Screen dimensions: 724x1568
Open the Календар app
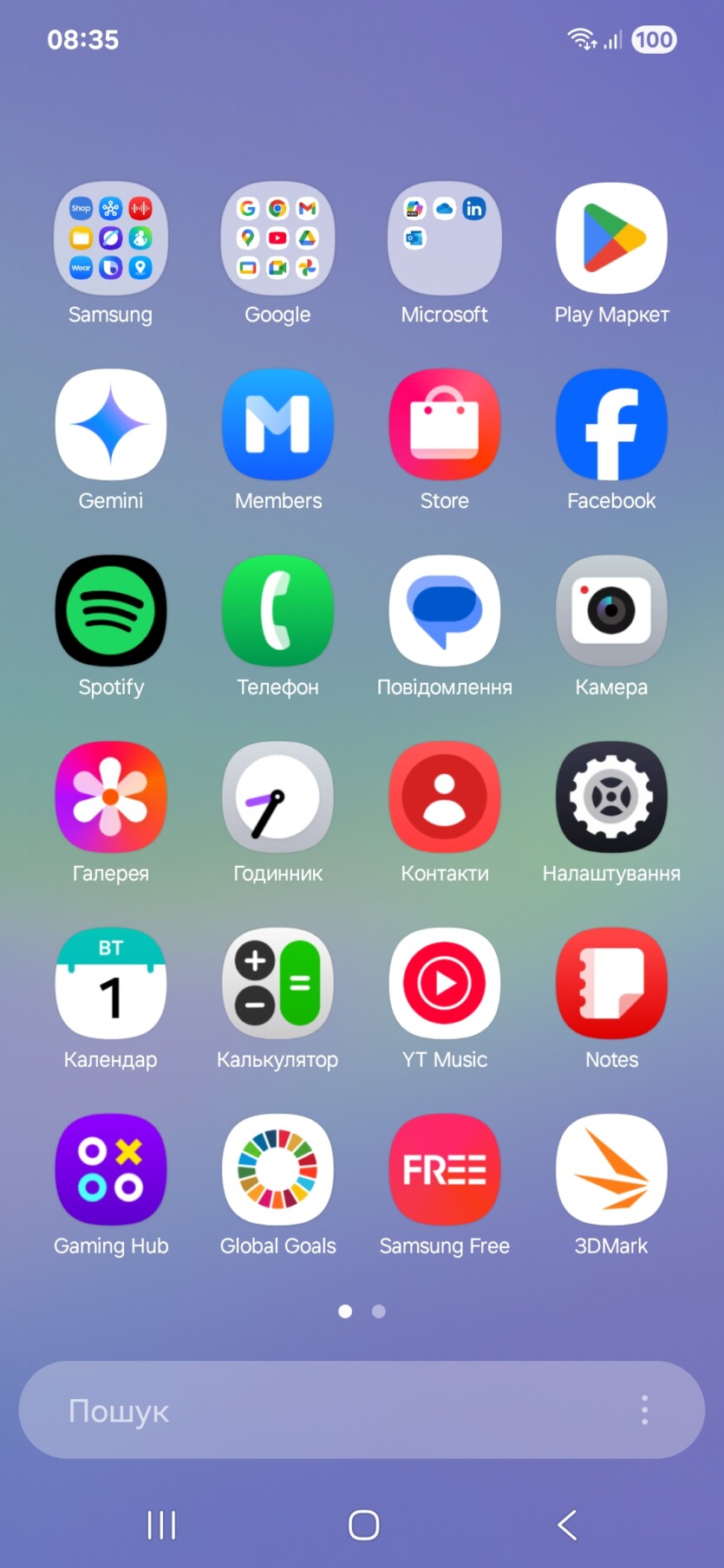tap(110, 984)
